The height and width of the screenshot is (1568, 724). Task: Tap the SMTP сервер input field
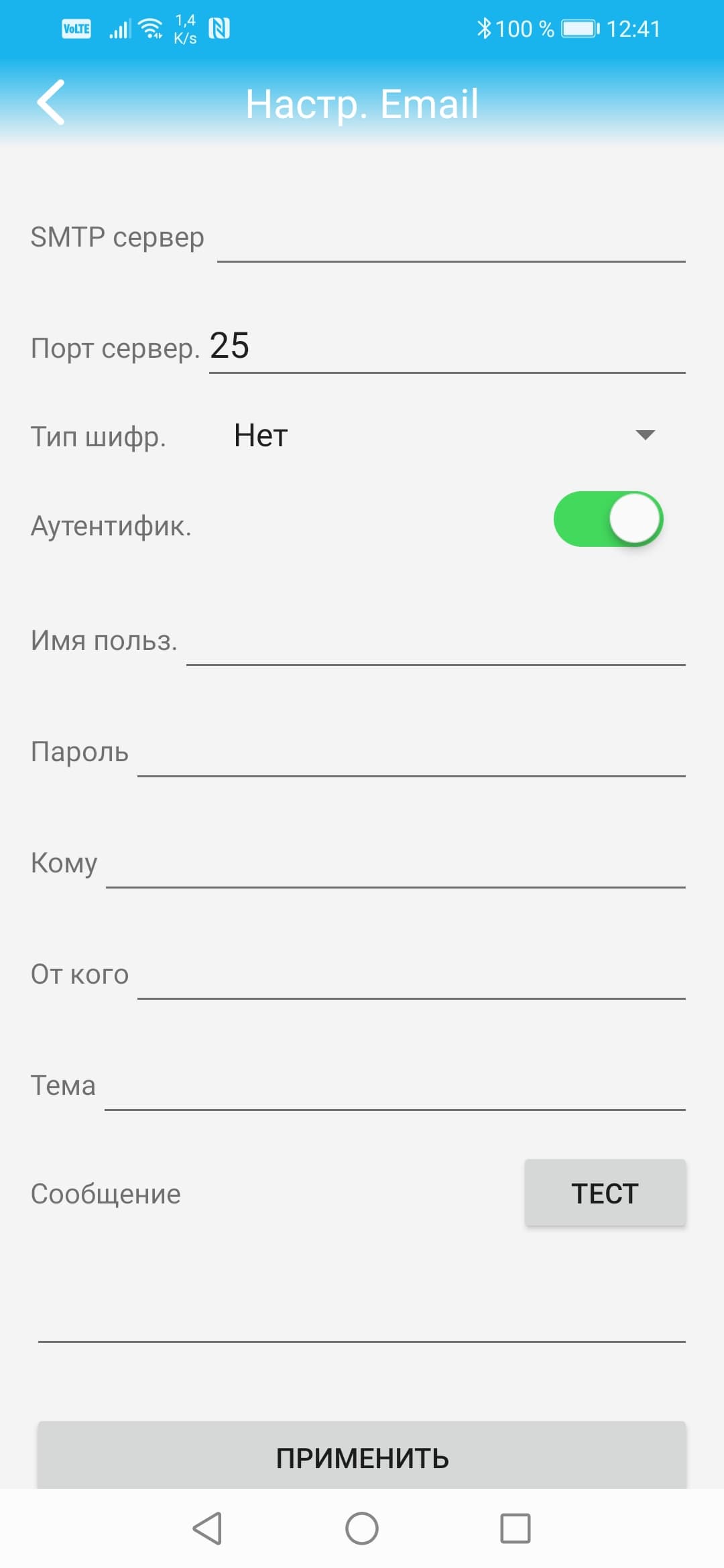(x=450, y=238)
